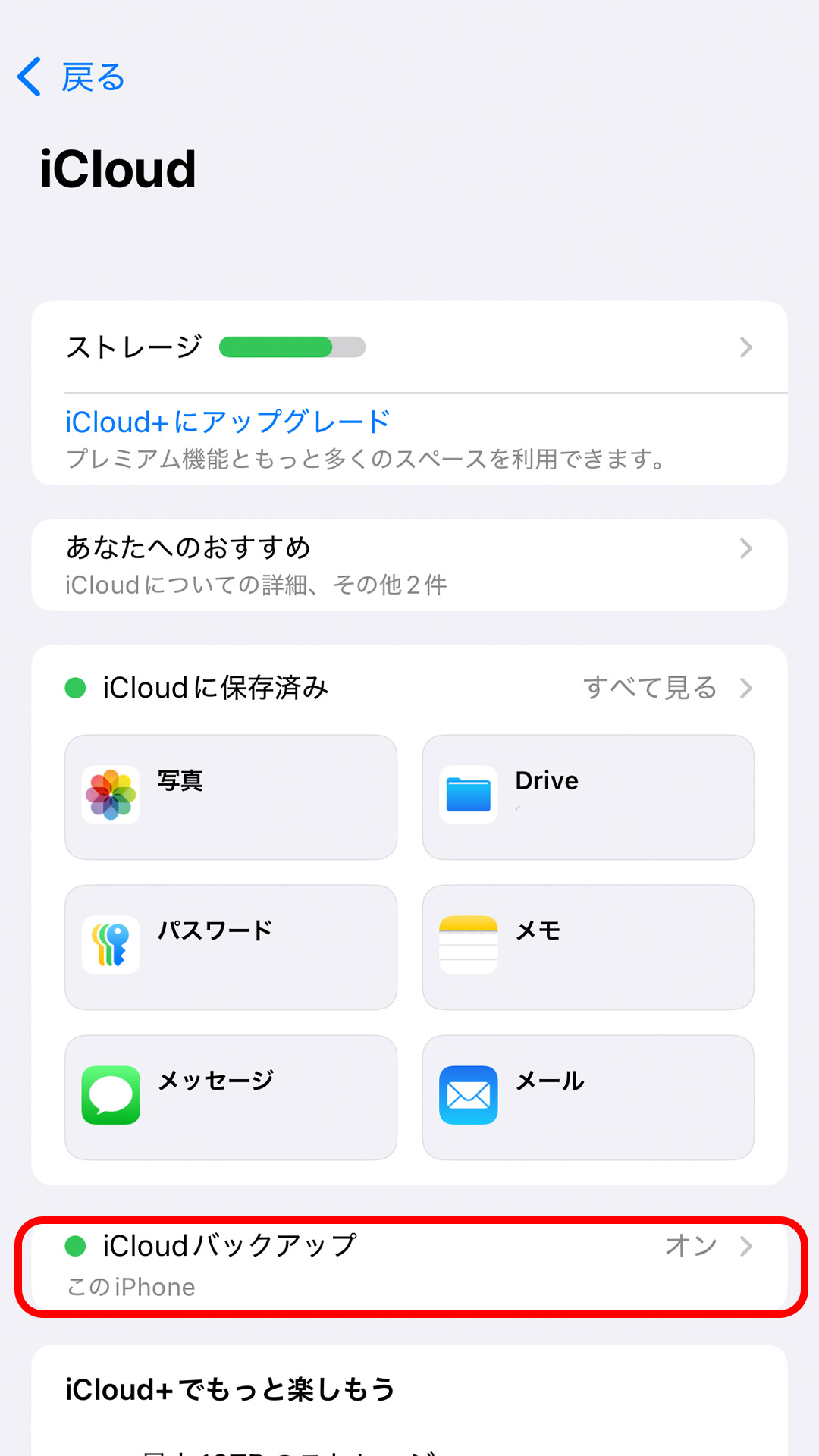The image size is (819, 1456).
Task: Open すべて見る to view all saved apps
Action: pos(651,688)
